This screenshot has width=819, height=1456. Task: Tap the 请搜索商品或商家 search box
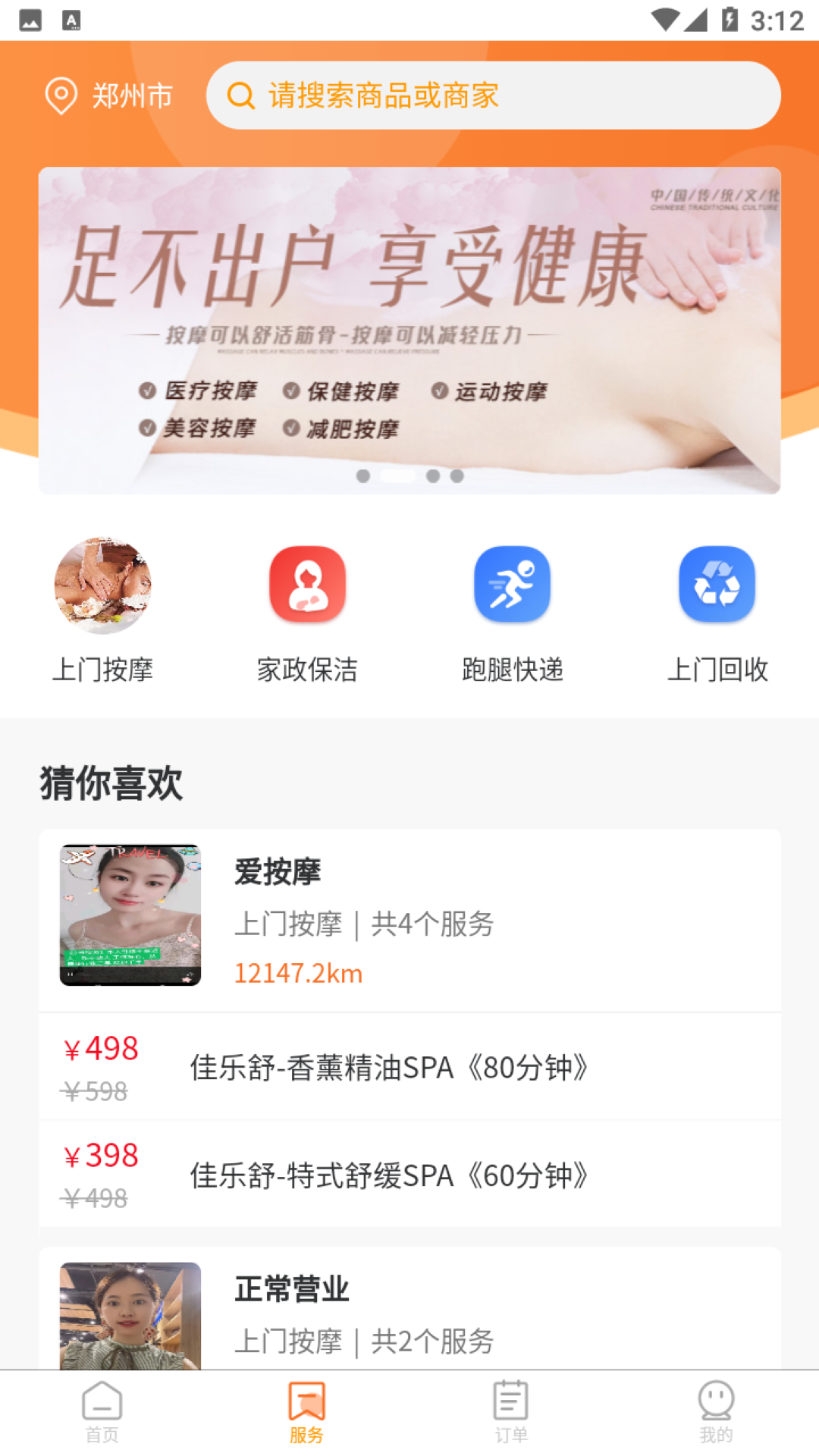pyautogui.click(x=493, y=96)
